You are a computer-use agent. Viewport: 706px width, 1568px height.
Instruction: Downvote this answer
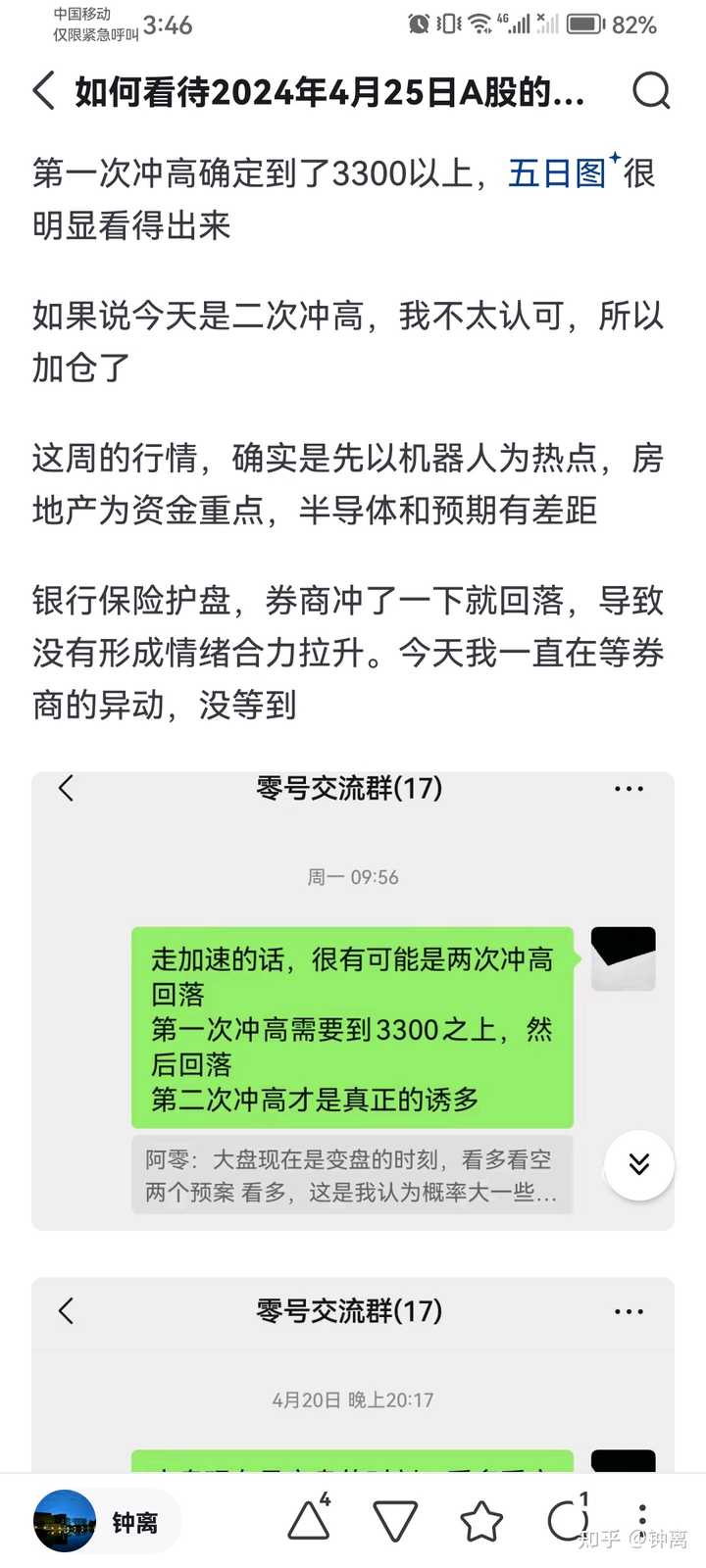396,1522
